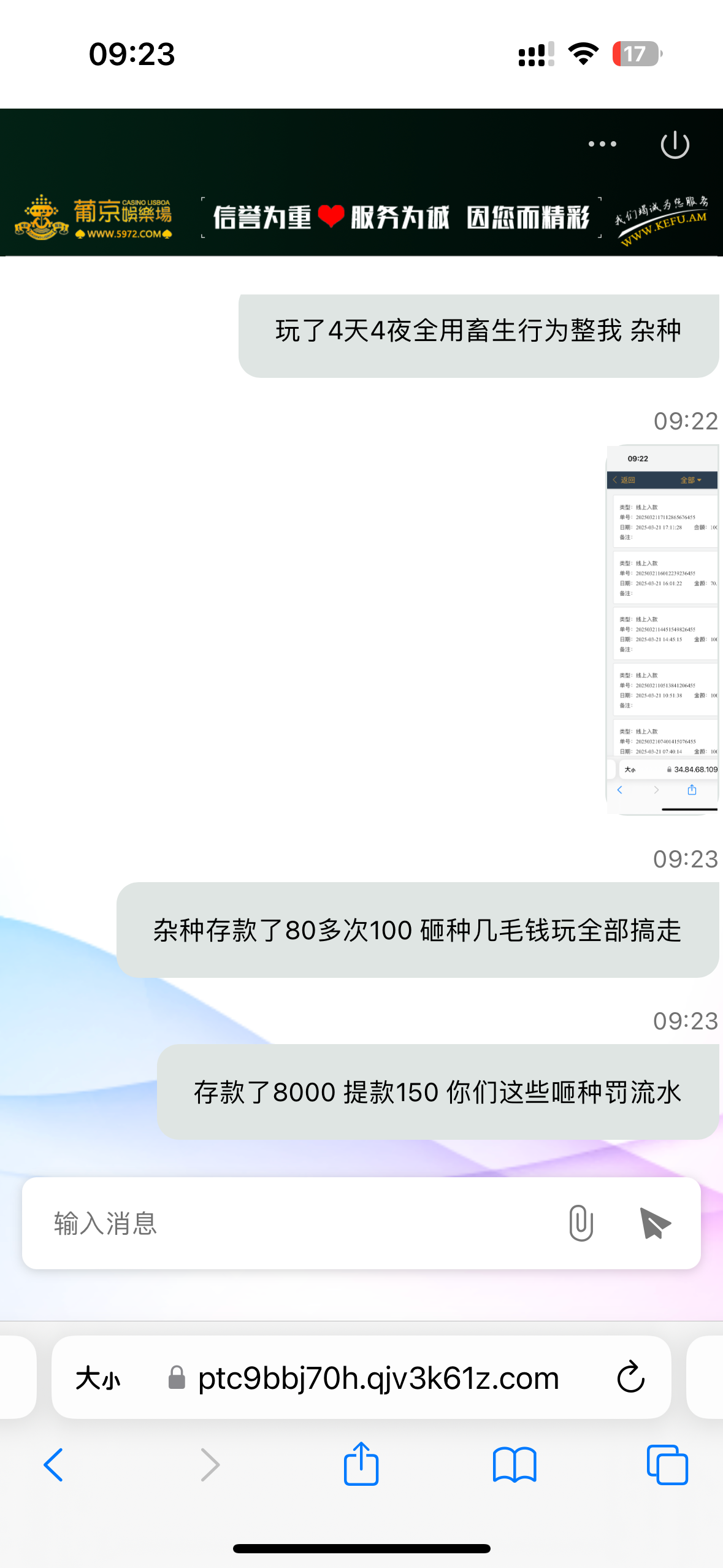The width and height of the screenshot is (723, 1568).
Task: Open the 大小 page settings button
Action: 98,1378
